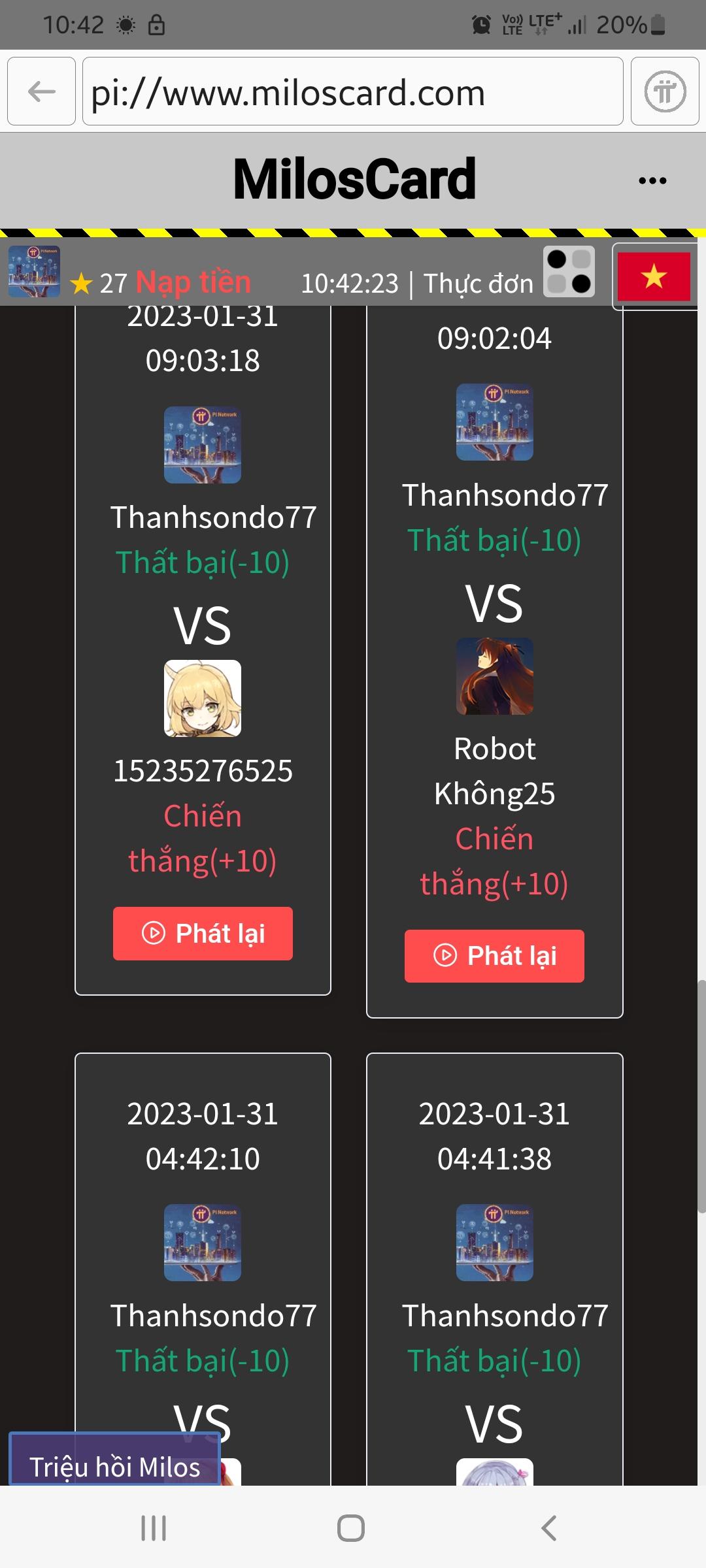This screenshot has height=1568, width=706.
Task: Replay the match against 15235276525
Action: coord(203,933)
